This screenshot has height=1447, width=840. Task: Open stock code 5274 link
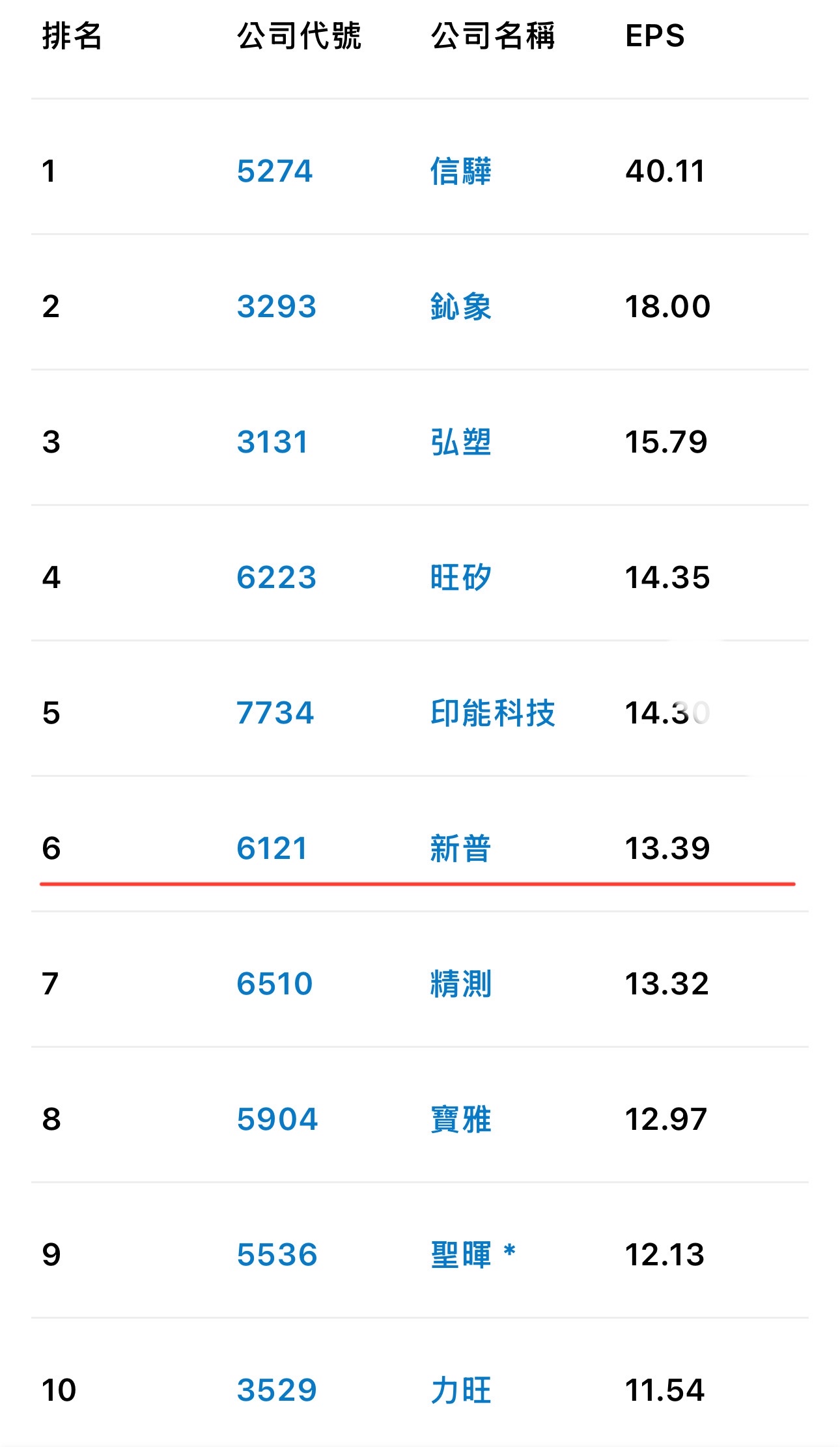pos(274,171)
